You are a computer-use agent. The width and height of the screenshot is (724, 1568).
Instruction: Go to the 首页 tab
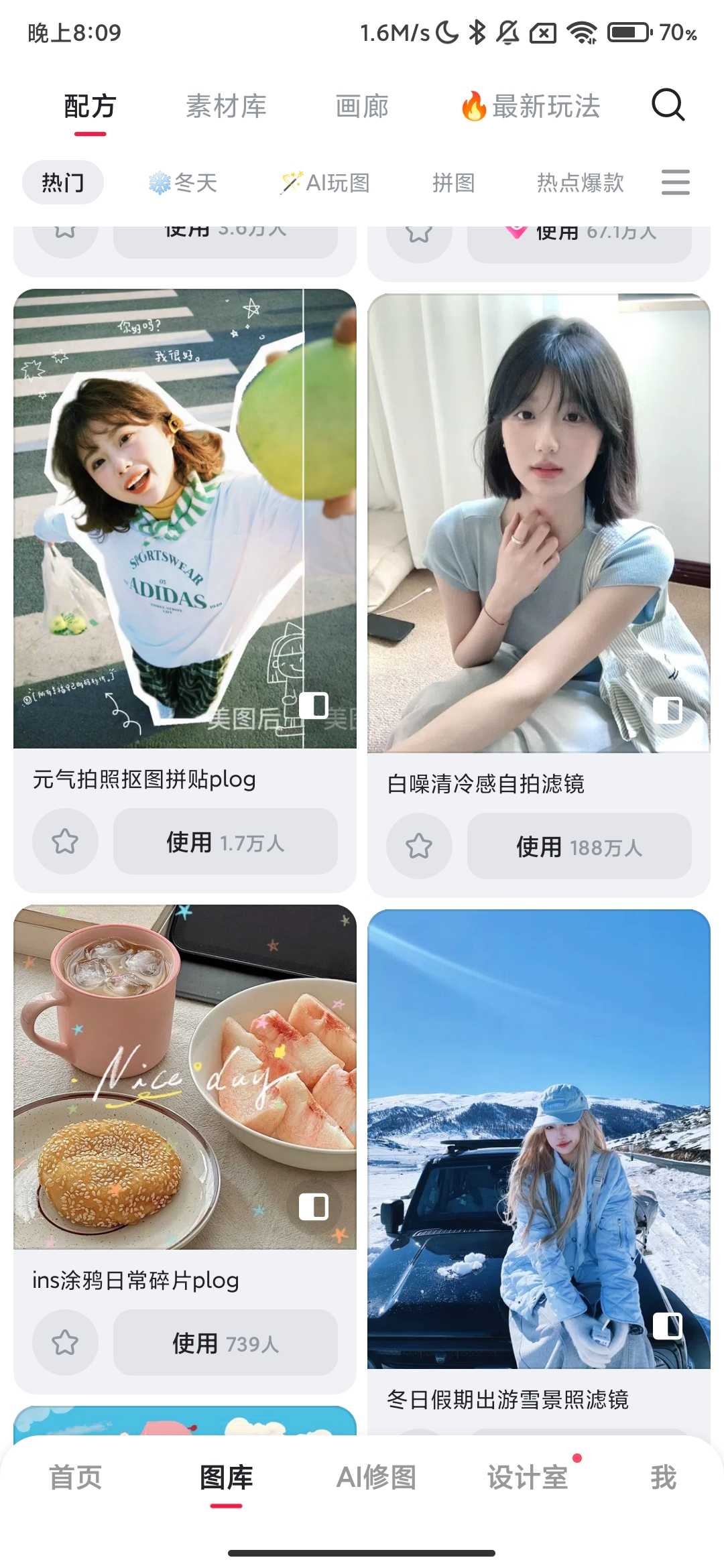click(x=75, y=1477)
